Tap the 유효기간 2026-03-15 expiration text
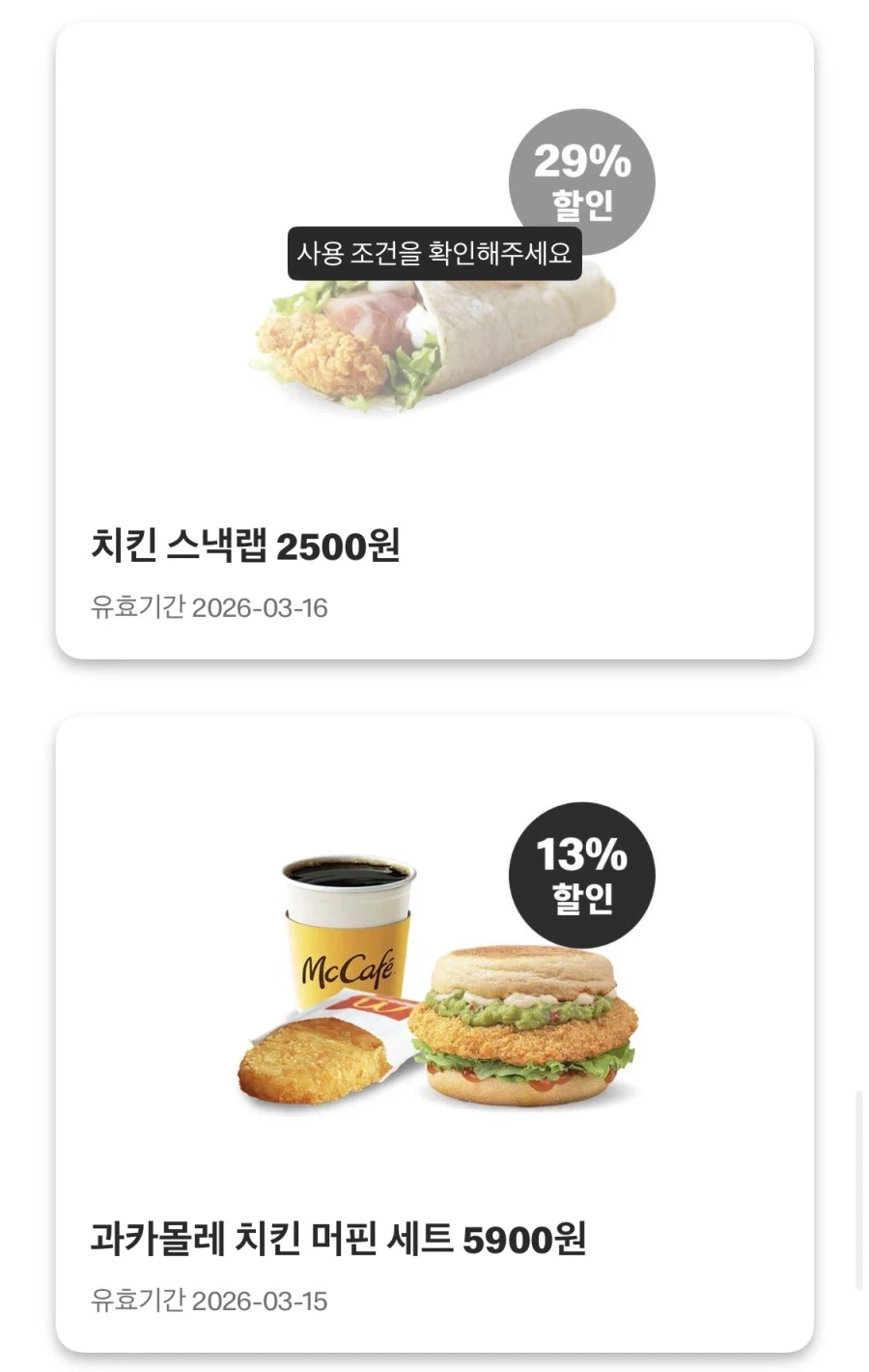Screen dimensions: 869x1372 pyautogui.click(x=210, y=1299)
